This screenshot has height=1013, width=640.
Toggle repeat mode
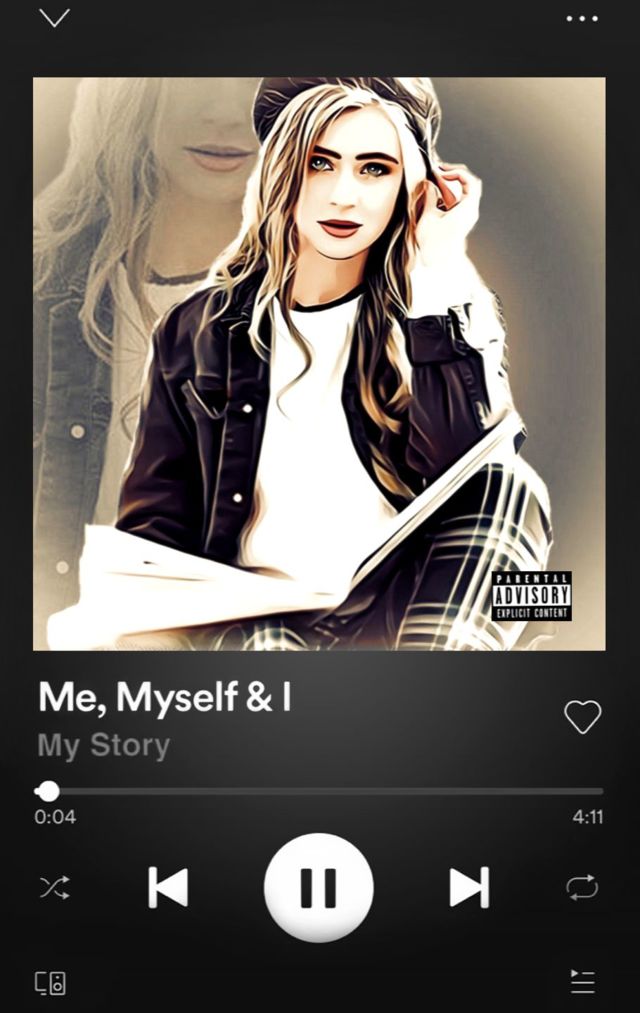click(582, 887)
